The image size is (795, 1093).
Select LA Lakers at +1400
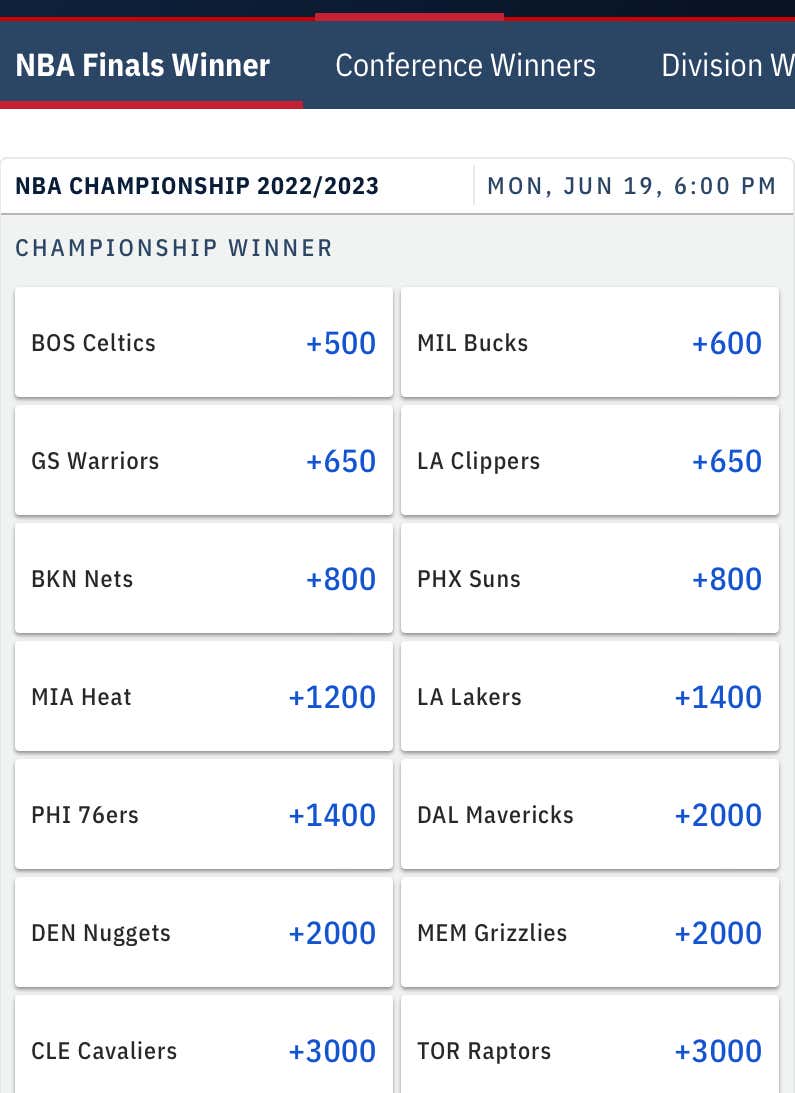point(589,696)
